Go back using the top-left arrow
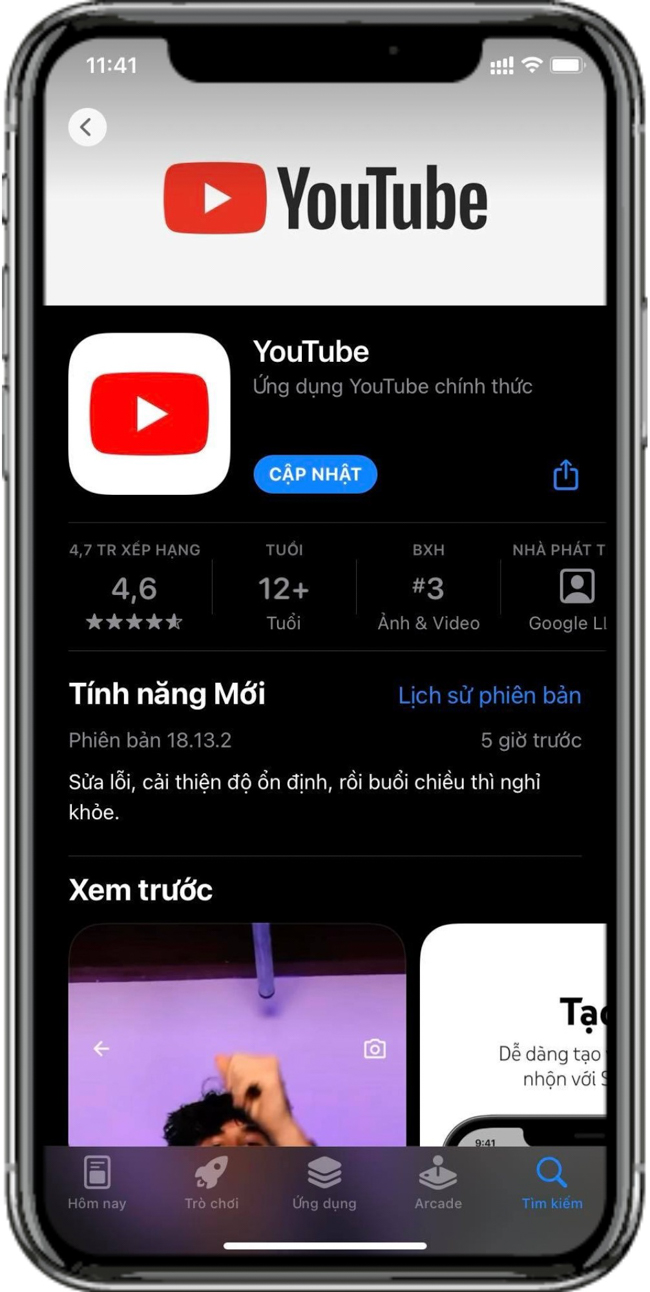650x1292 pixels. pyautogui.click(x=87, y=127)
